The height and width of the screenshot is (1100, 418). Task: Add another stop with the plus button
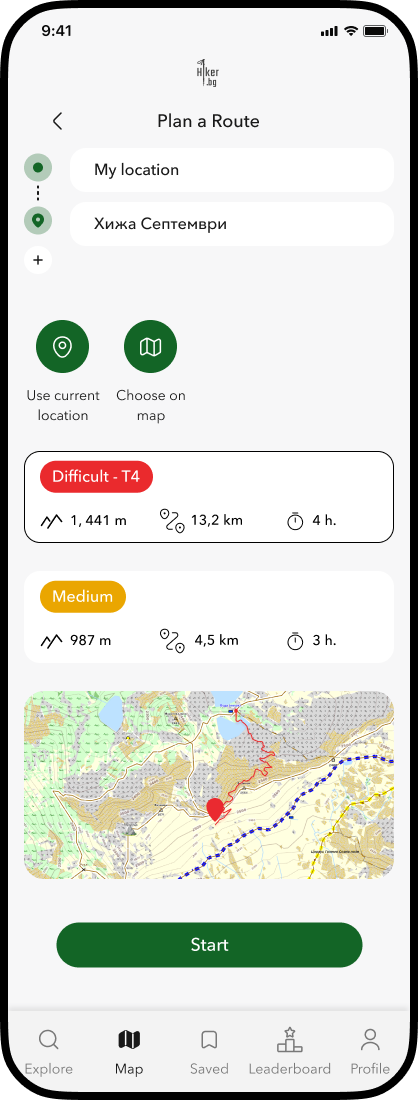click(38, 261)
